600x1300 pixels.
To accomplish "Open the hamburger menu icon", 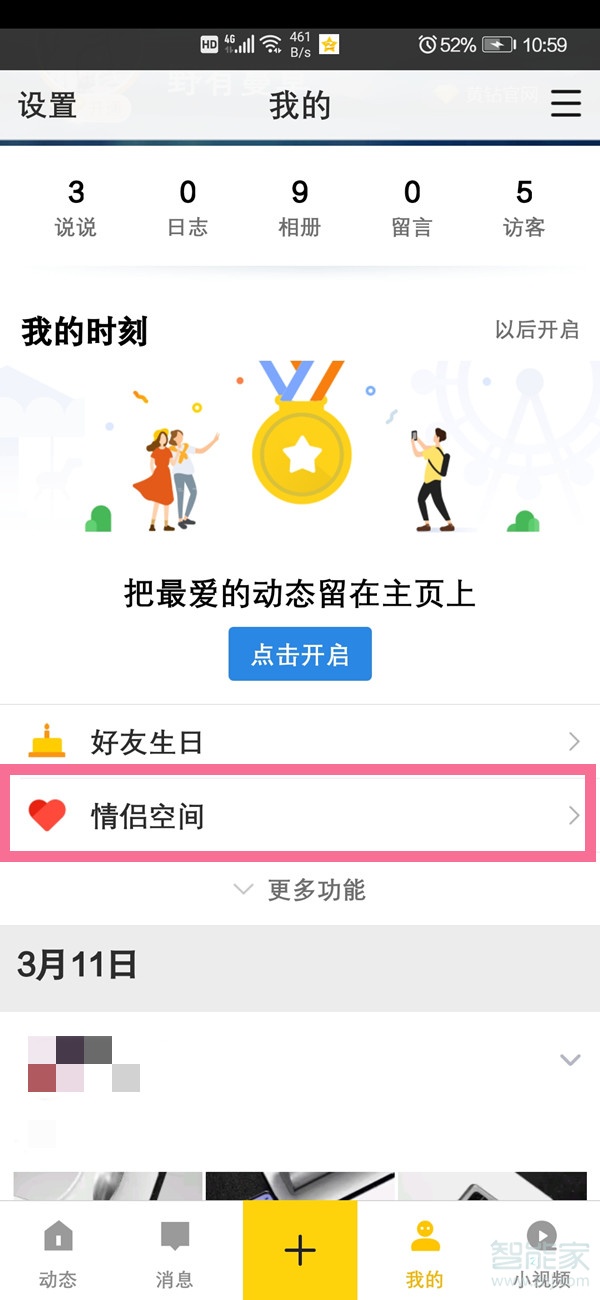I will [566, 104].
